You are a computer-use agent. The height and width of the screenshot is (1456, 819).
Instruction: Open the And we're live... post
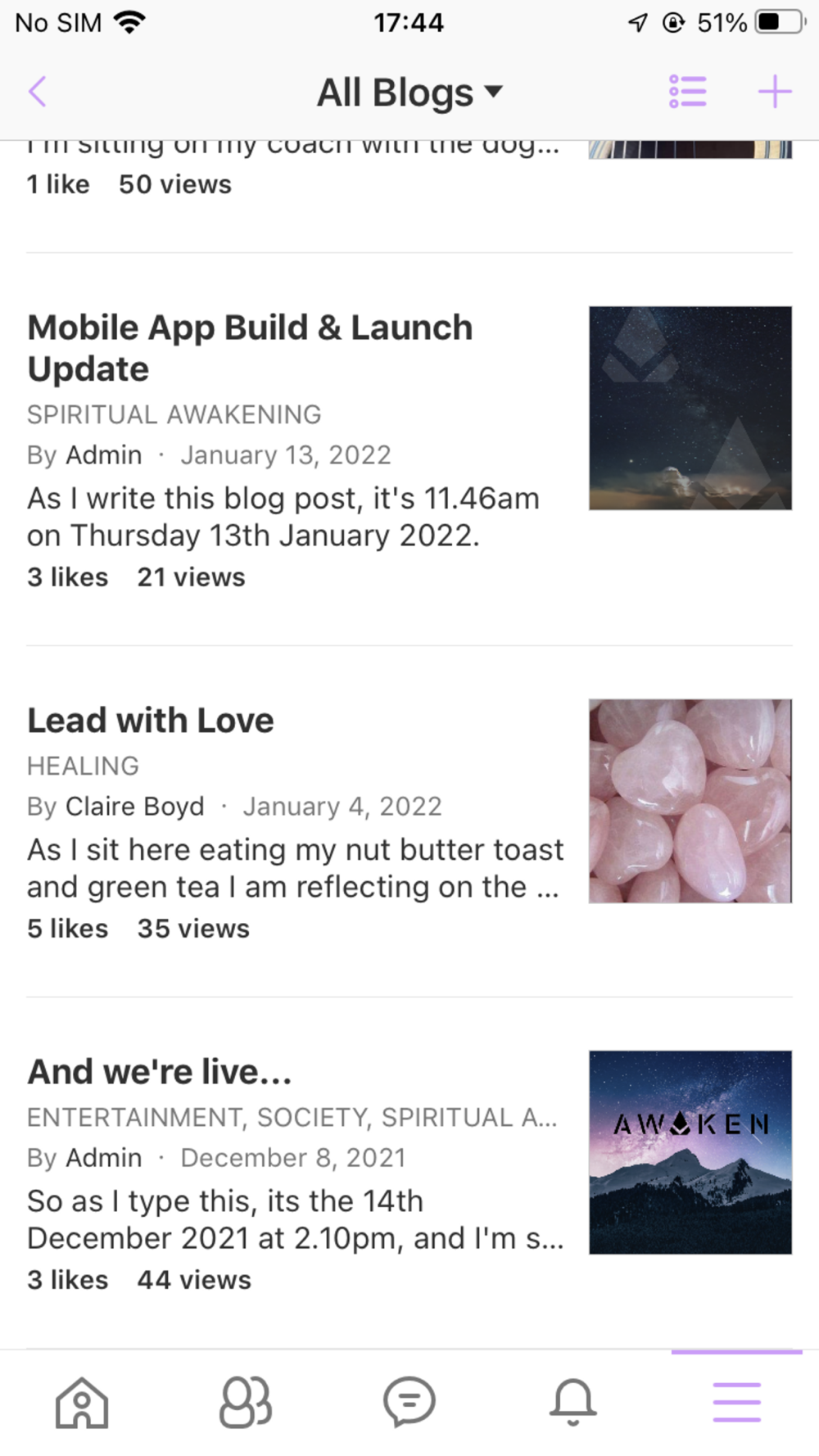pos(160,1072)
